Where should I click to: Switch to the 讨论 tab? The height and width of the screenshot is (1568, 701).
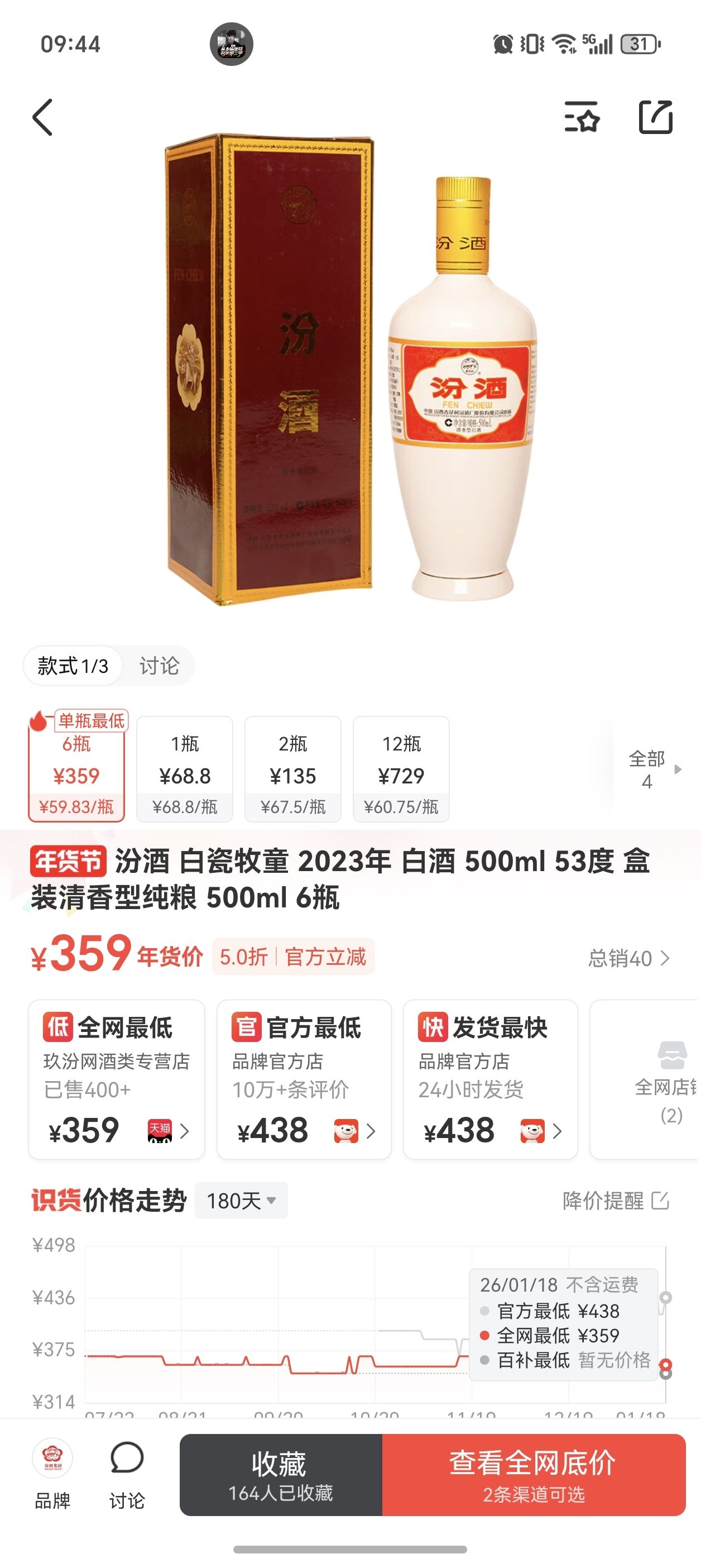159,666
